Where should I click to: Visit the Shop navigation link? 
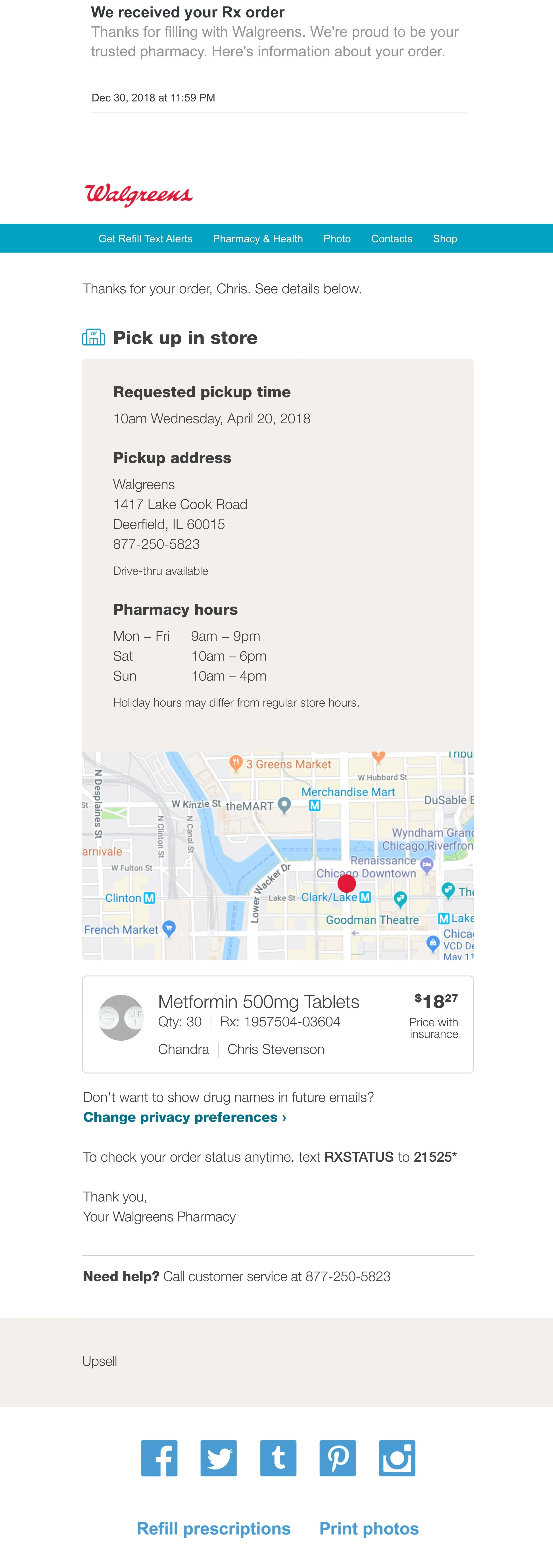click(x=445, y=239)
